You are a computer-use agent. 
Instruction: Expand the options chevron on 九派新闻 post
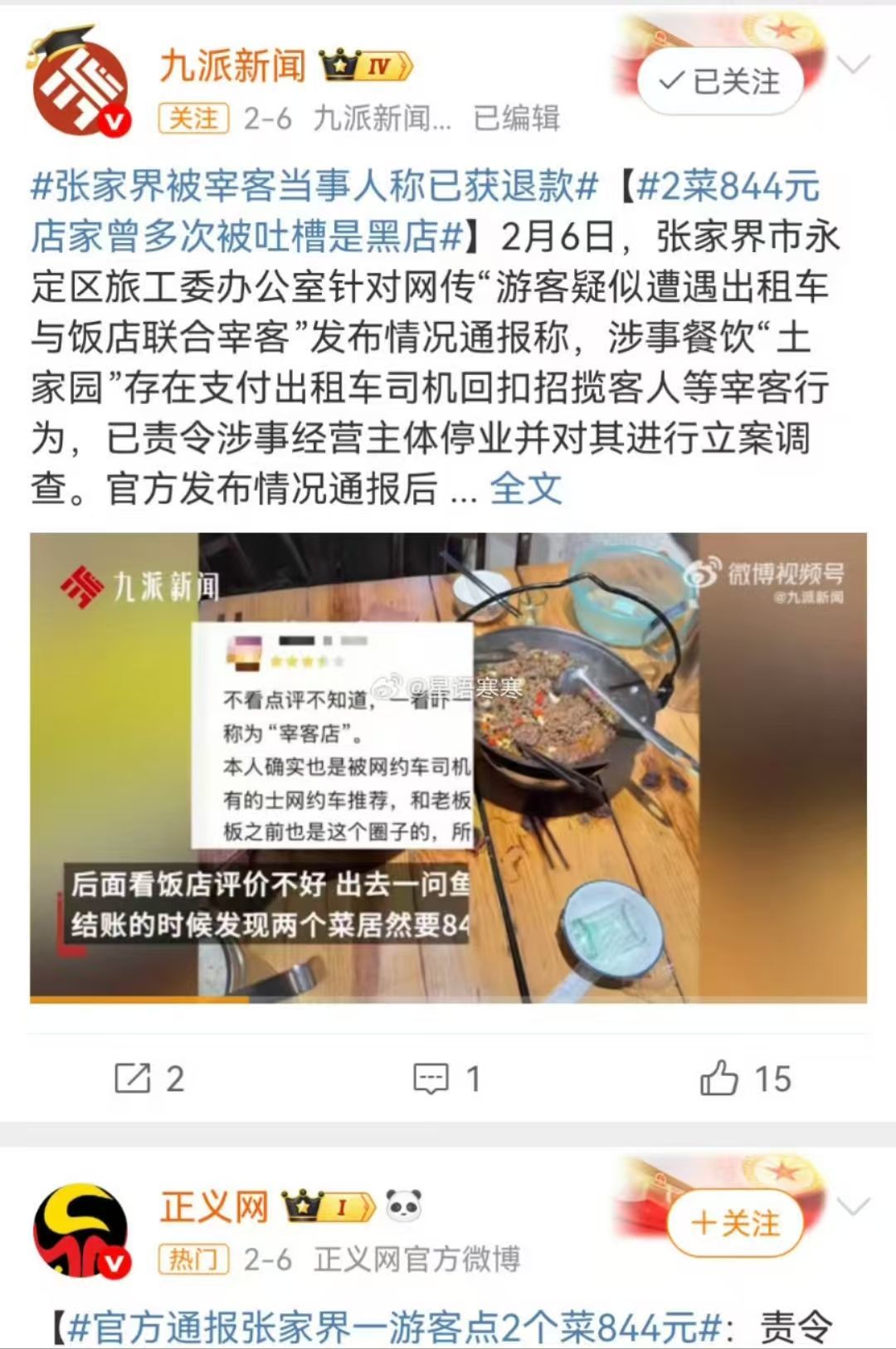tap(855, 65)
